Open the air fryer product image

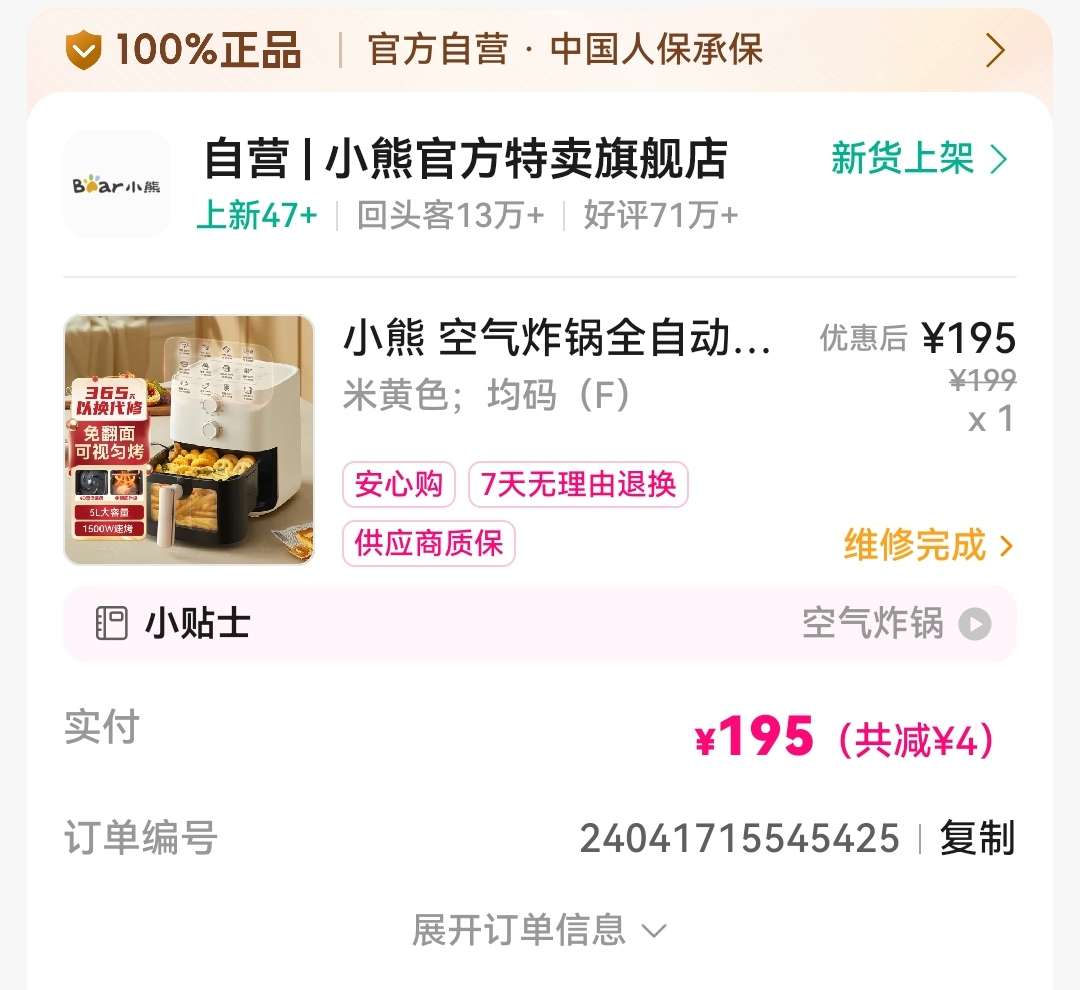[189, 440]
